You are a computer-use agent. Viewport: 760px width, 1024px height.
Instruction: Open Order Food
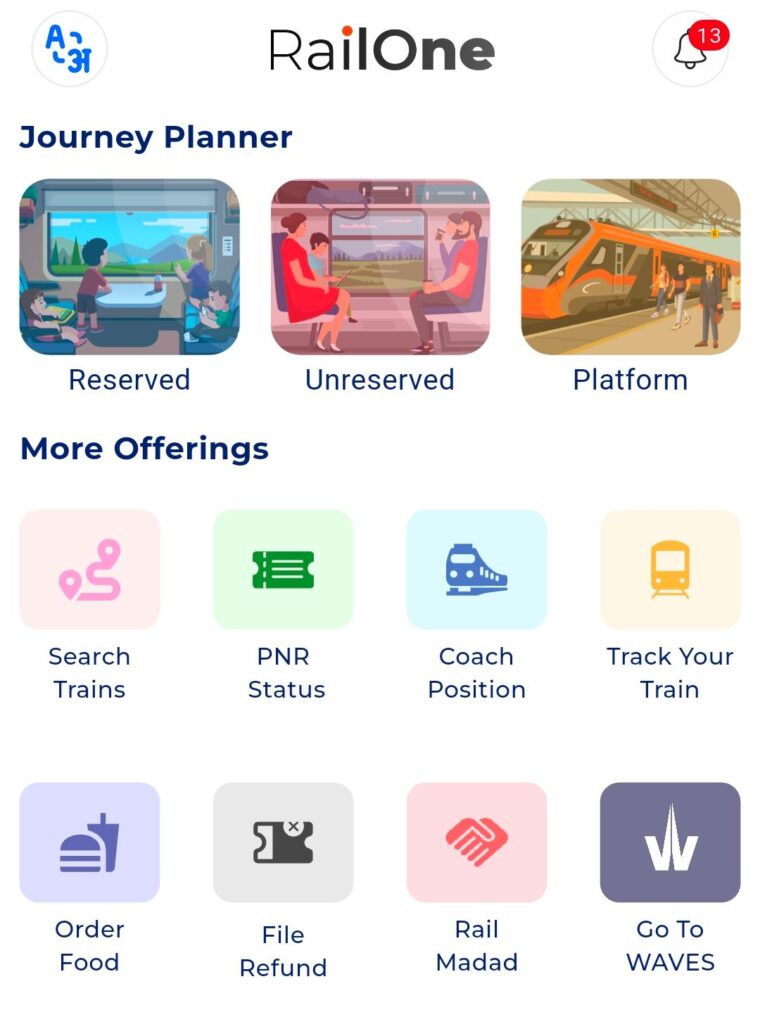90,842
